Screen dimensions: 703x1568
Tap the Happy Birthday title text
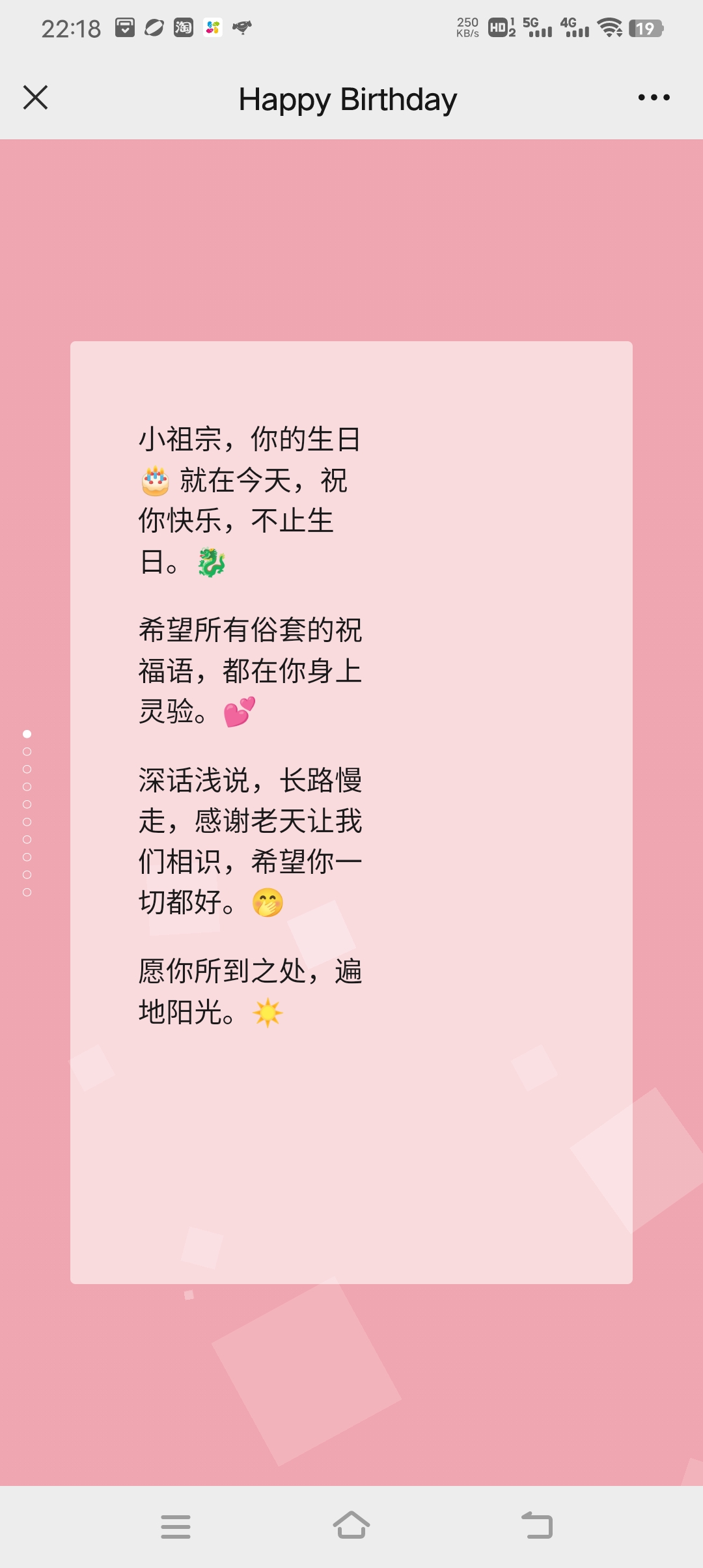(348, 99)
